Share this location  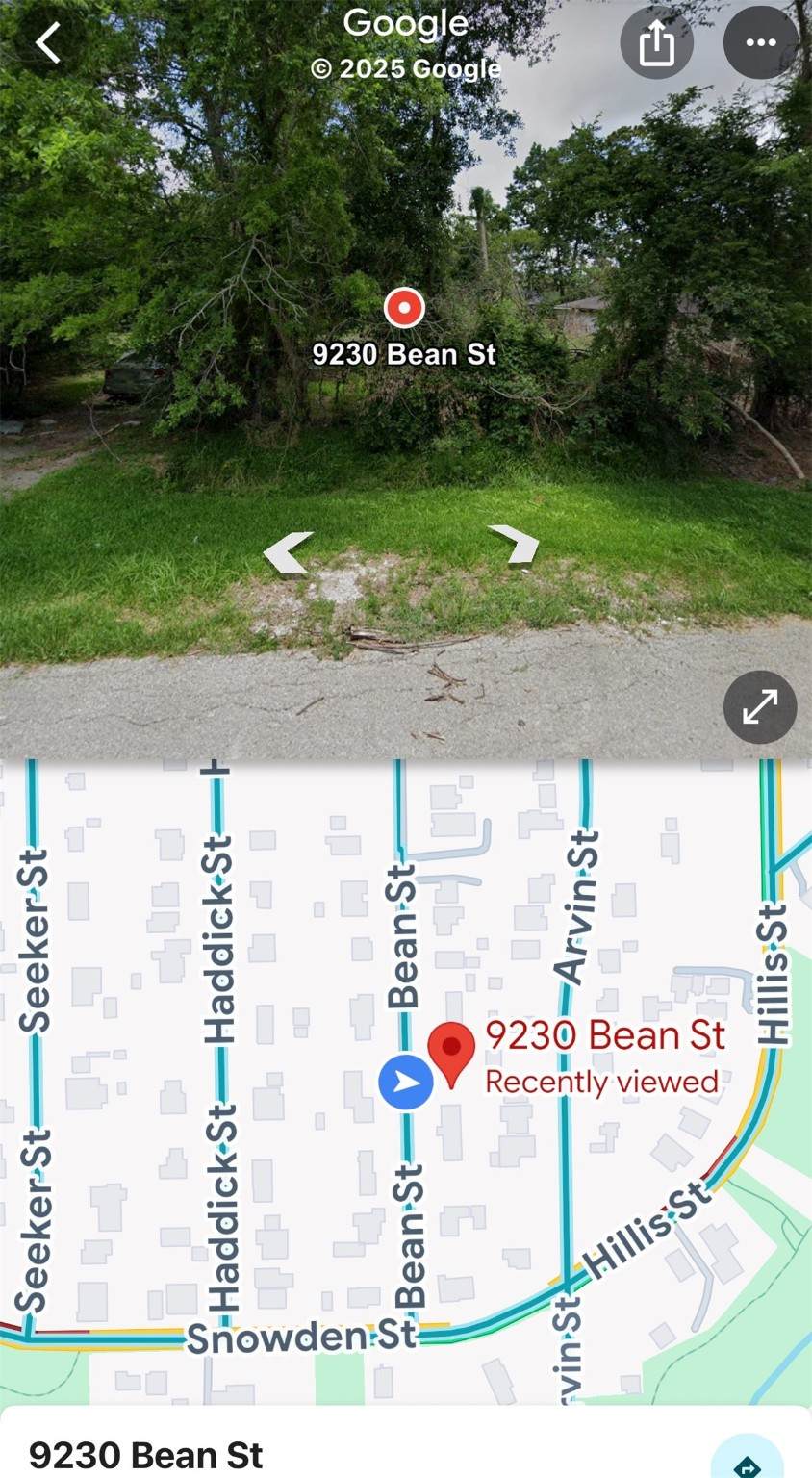tap(658, 42)
